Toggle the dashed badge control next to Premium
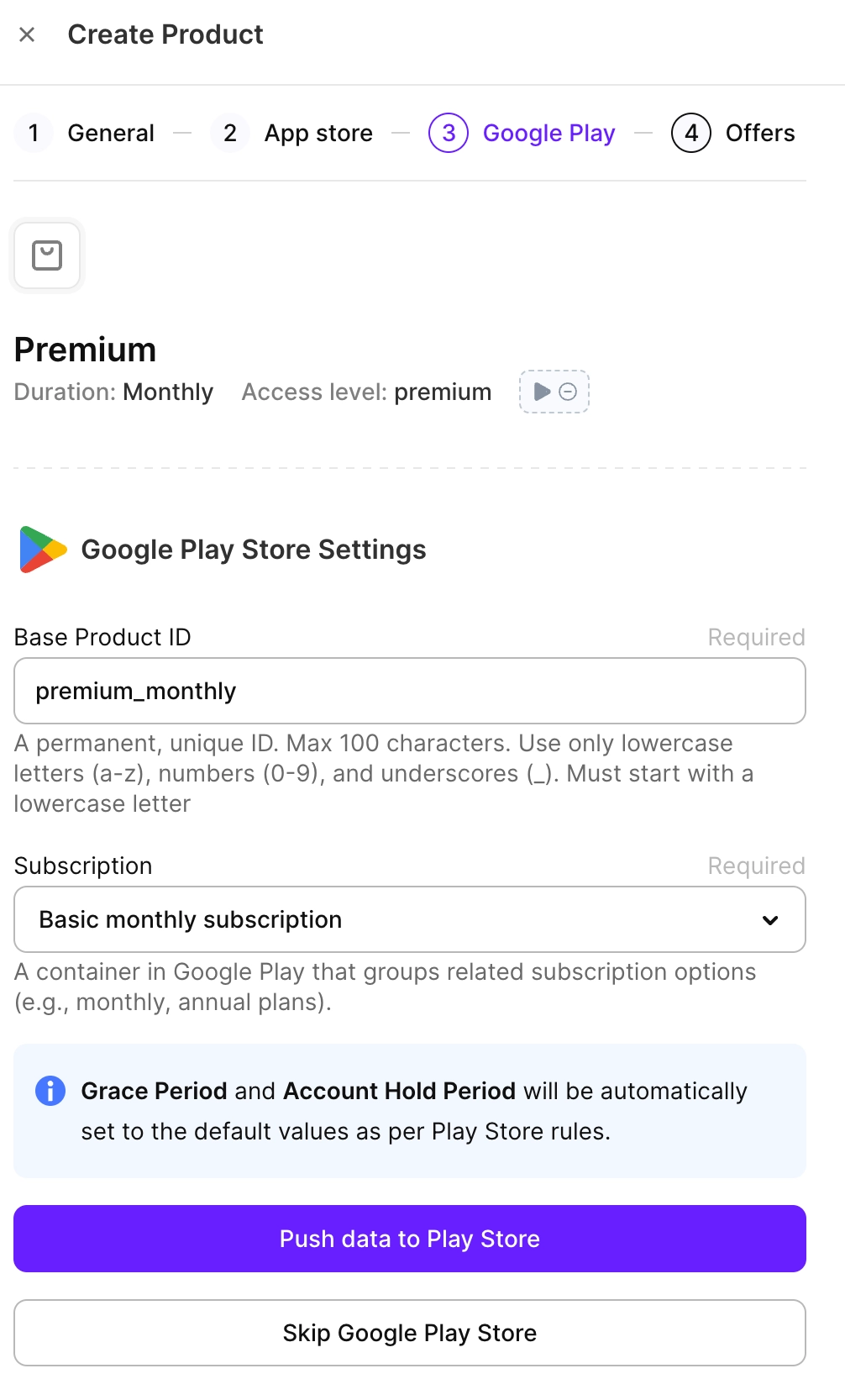Viewport: 845px width, 1400px height. point(554,391)
